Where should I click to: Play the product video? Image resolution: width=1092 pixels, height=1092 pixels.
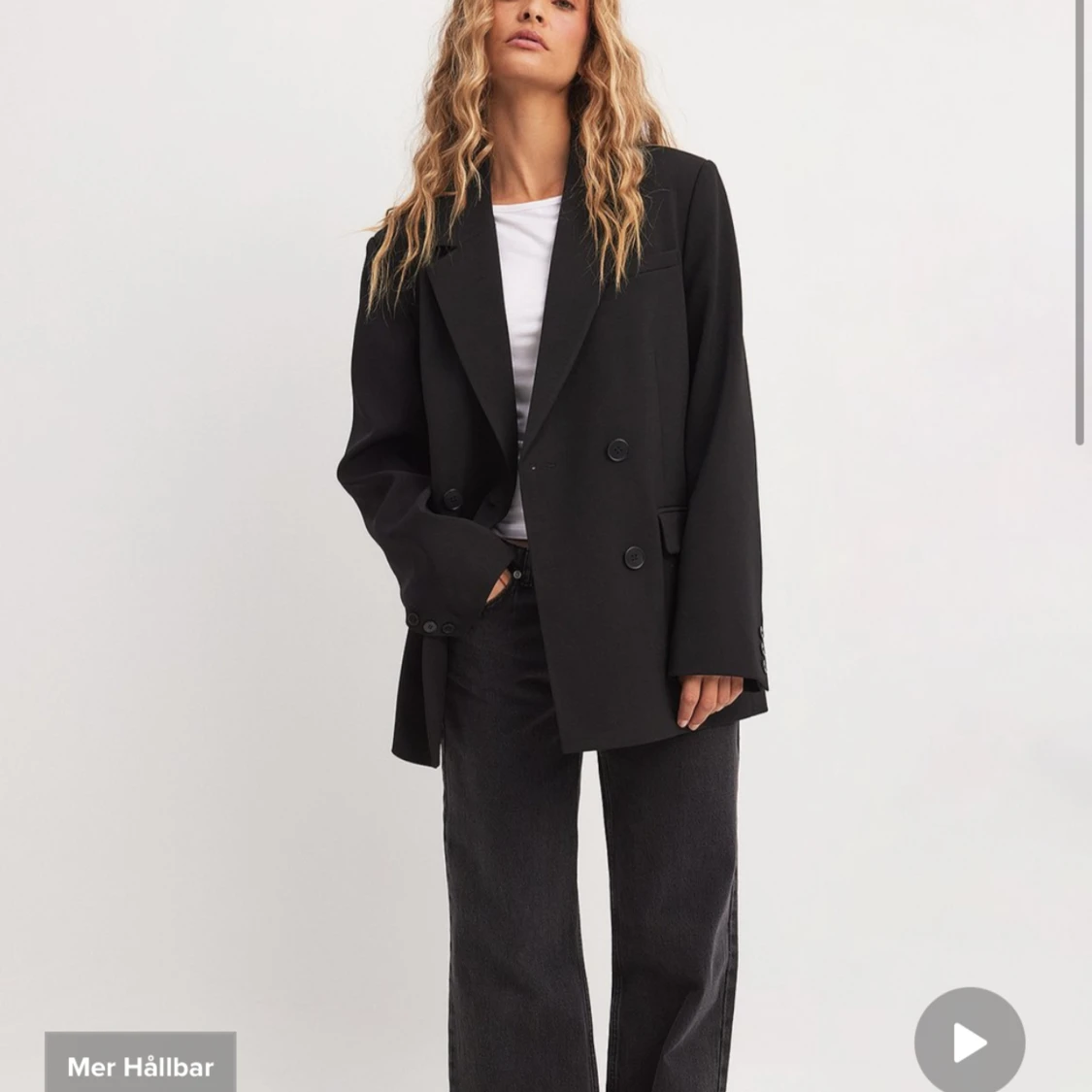[969, 1042]
